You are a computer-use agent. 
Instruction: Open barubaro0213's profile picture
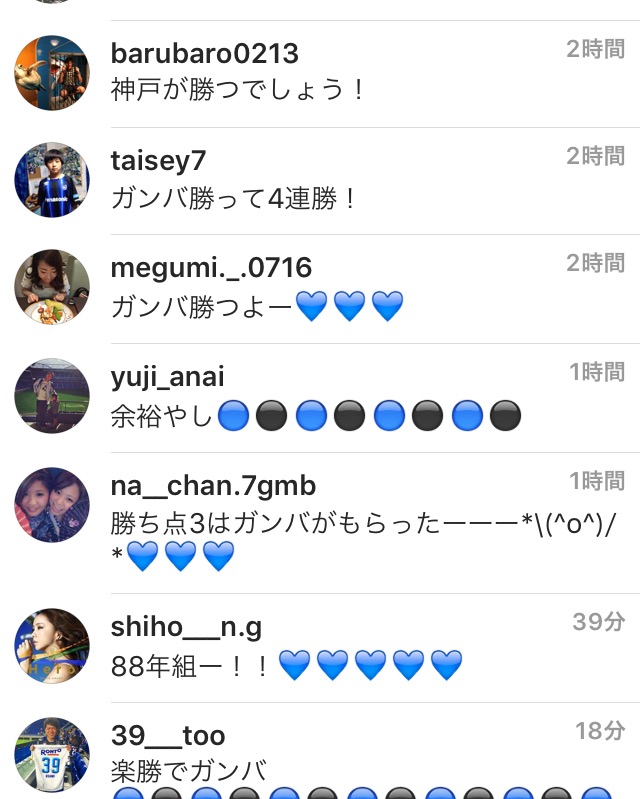point(52,73)
